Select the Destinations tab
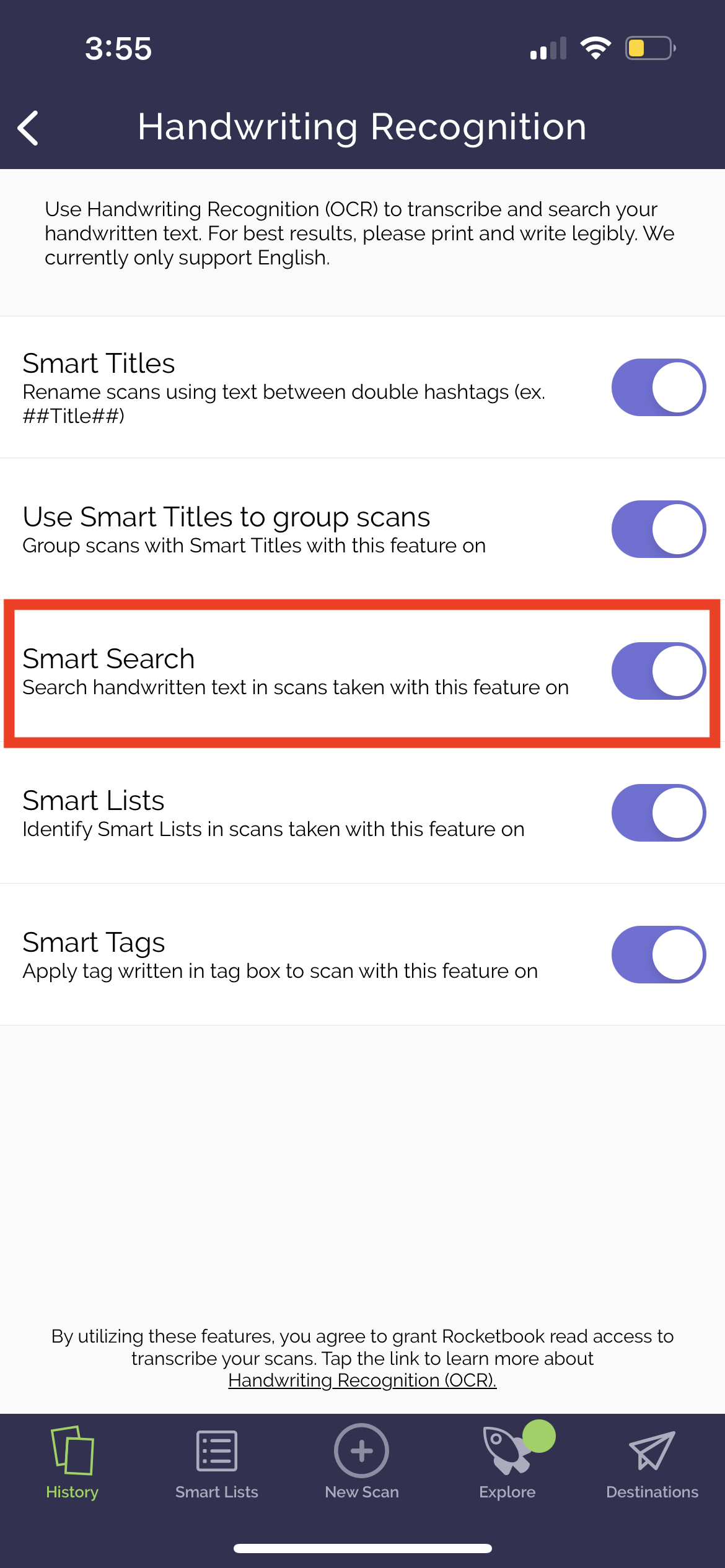 coord(652,1463)
